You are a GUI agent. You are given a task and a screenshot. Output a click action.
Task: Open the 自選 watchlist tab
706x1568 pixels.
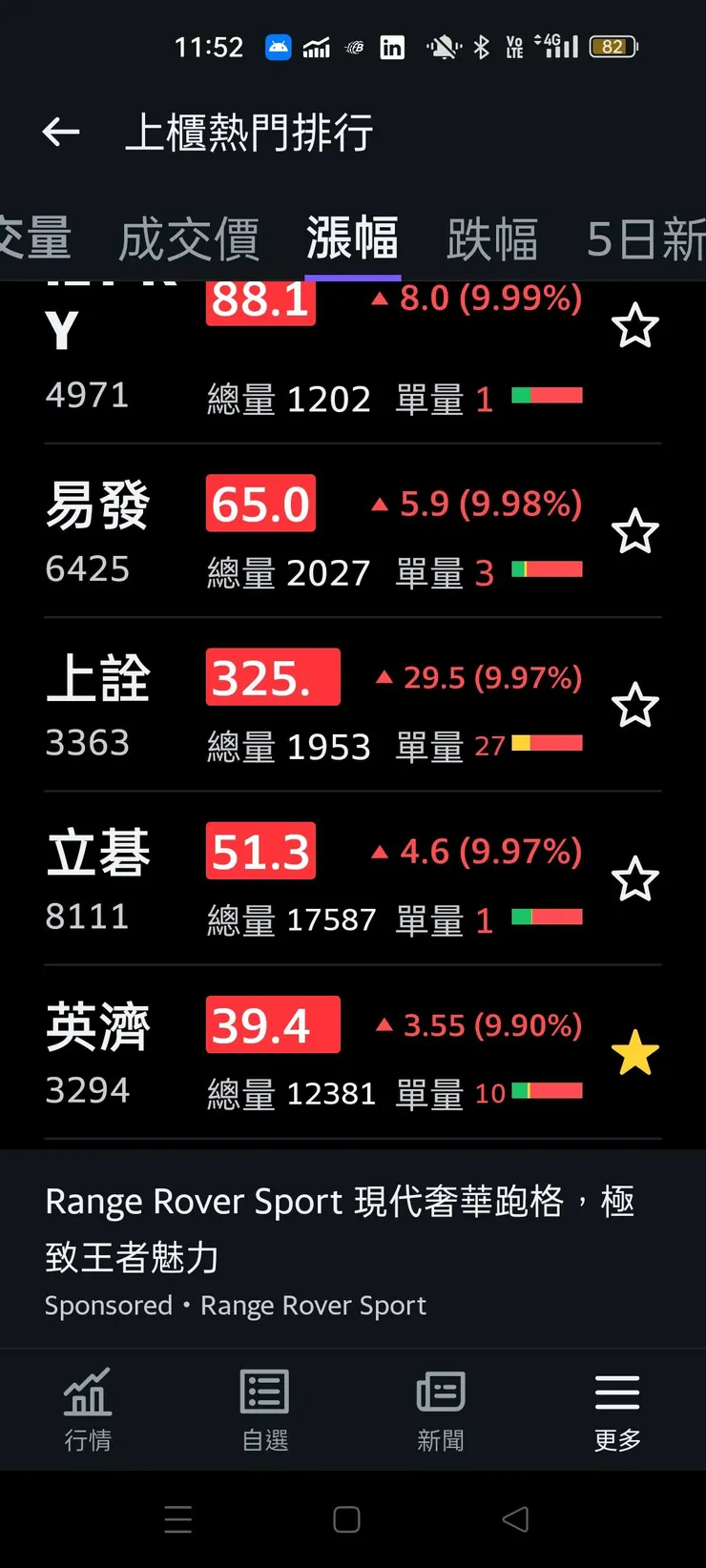tap(264, 1410)
